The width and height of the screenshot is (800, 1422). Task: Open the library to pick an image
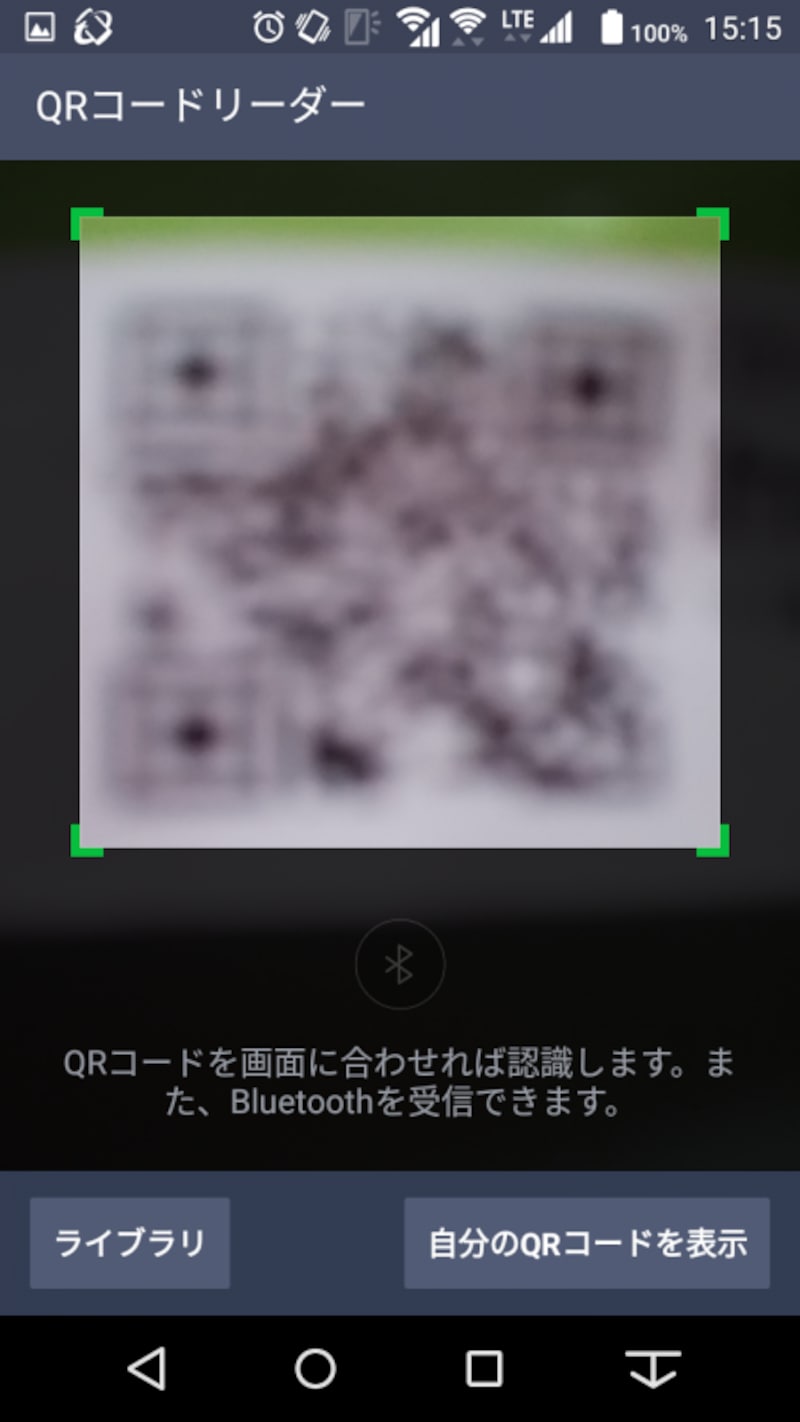click(129, 1243)
